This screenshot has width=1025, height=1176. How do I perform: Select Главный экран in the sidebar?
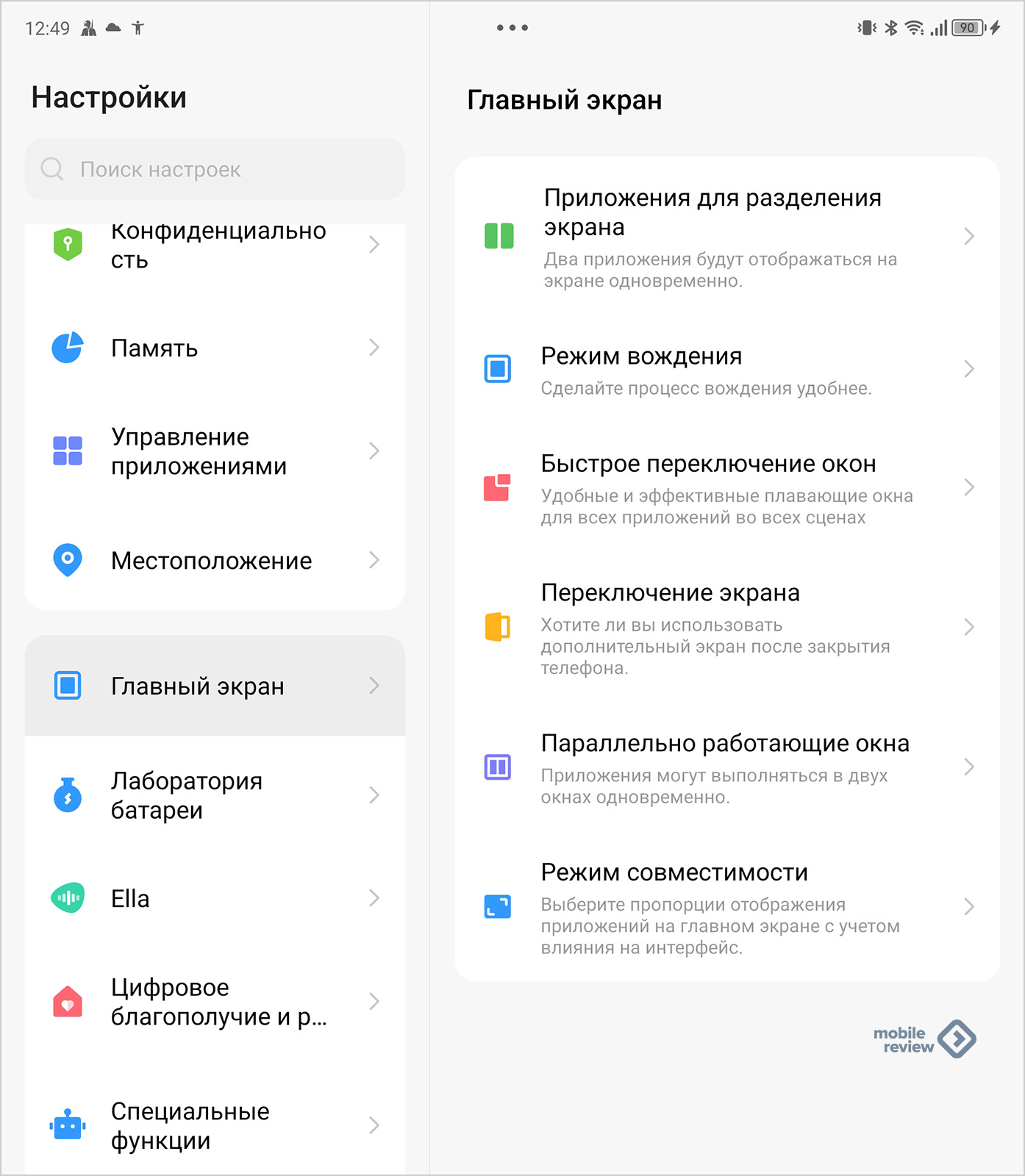tap(215, 686)
